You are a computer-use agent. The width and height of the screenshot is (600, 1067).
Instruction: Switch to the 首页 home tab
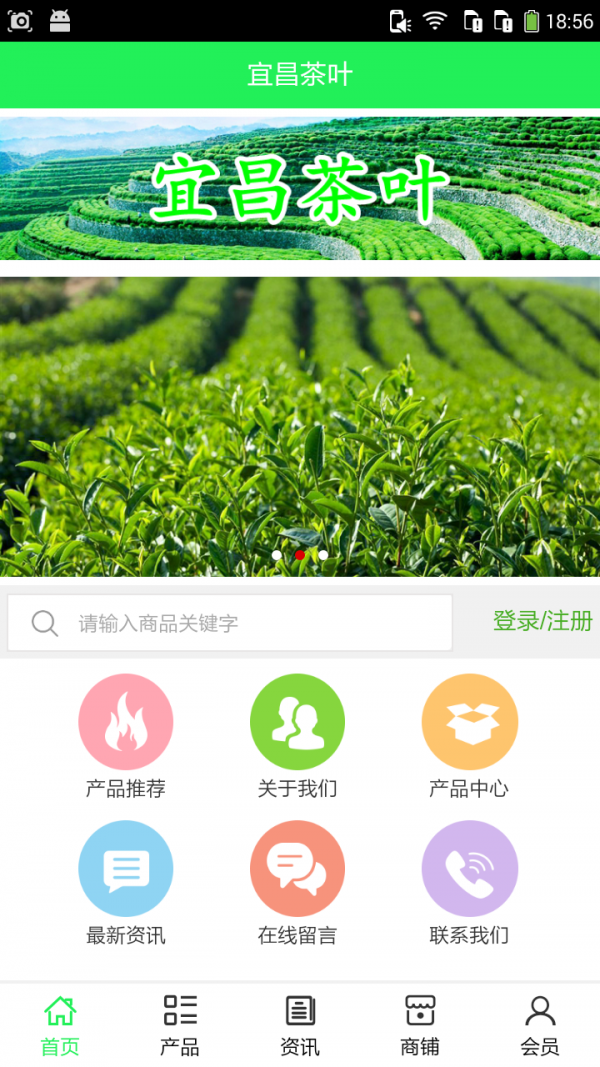tap(60, 1025)
